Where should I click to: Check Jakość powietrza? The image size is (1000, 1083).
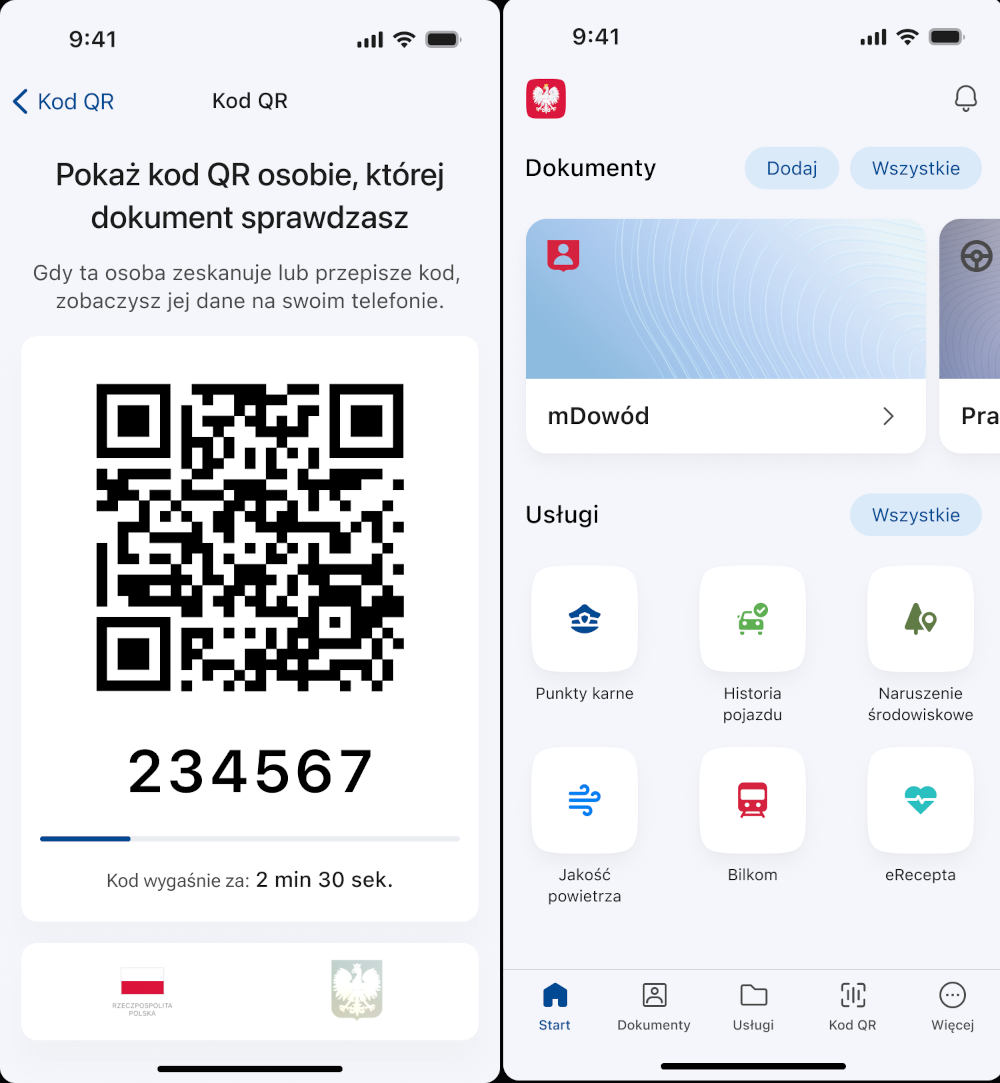click(585, 801)
